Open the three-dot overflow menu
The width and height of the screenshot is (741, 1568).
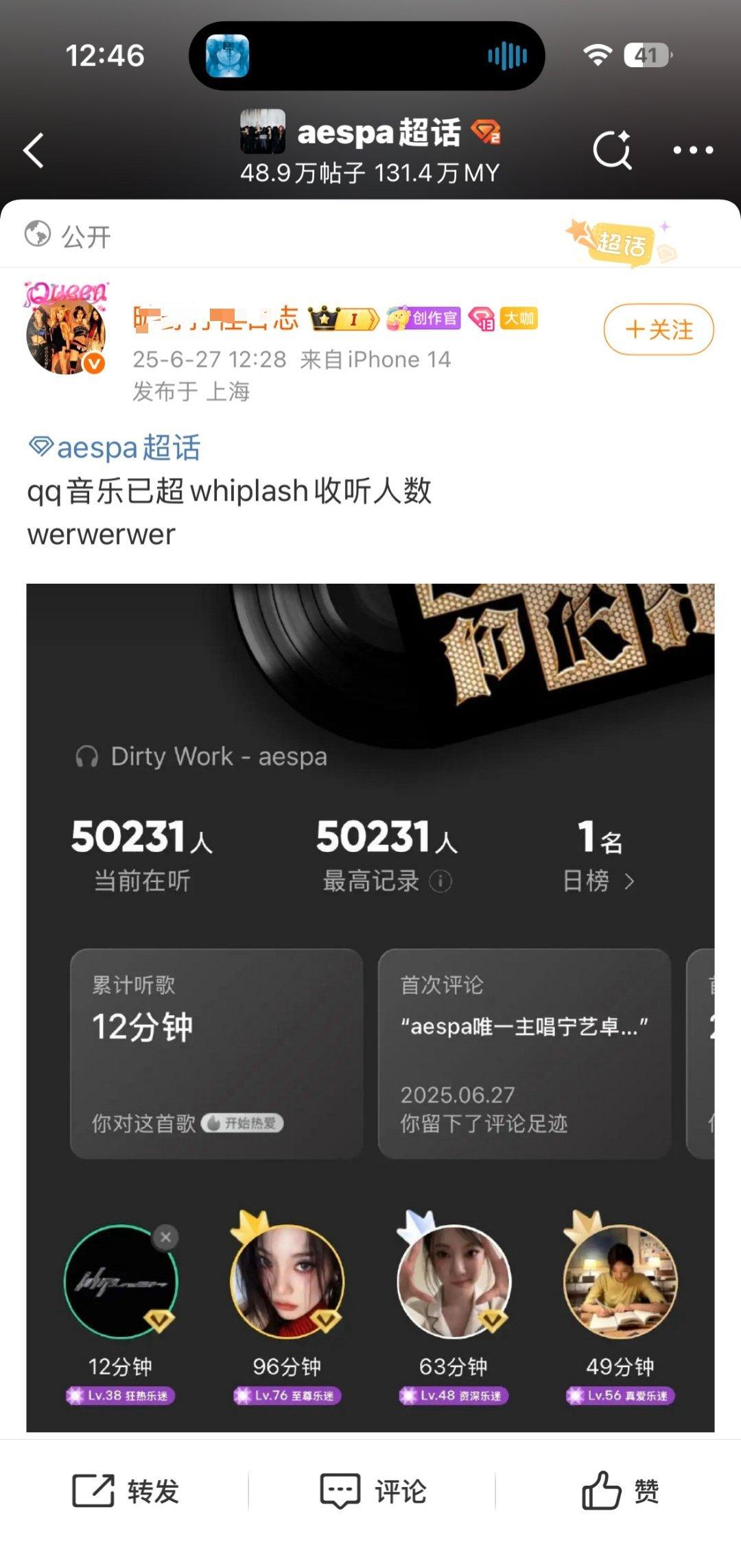[693, 150]
